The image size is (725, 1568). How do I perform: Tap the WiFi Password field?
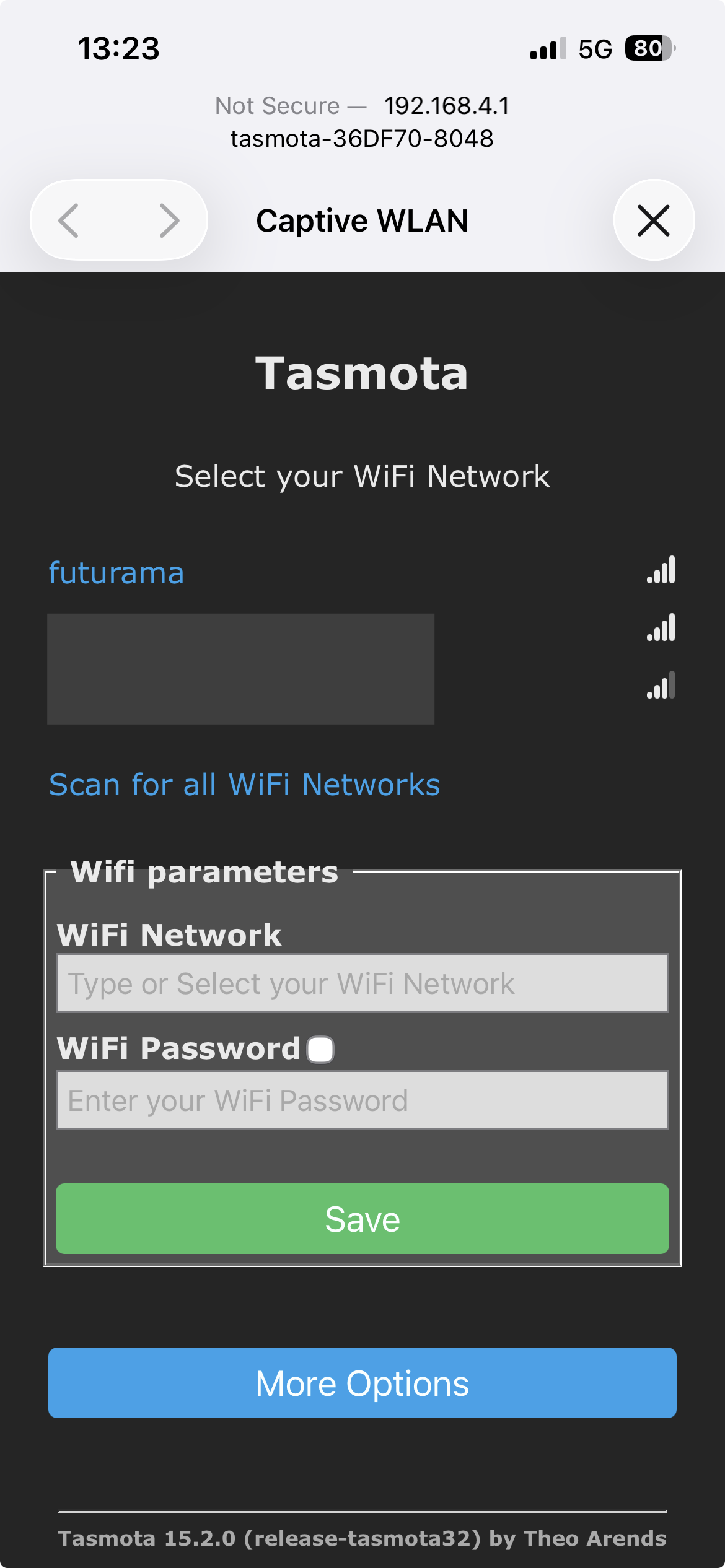coord(362,1100)
